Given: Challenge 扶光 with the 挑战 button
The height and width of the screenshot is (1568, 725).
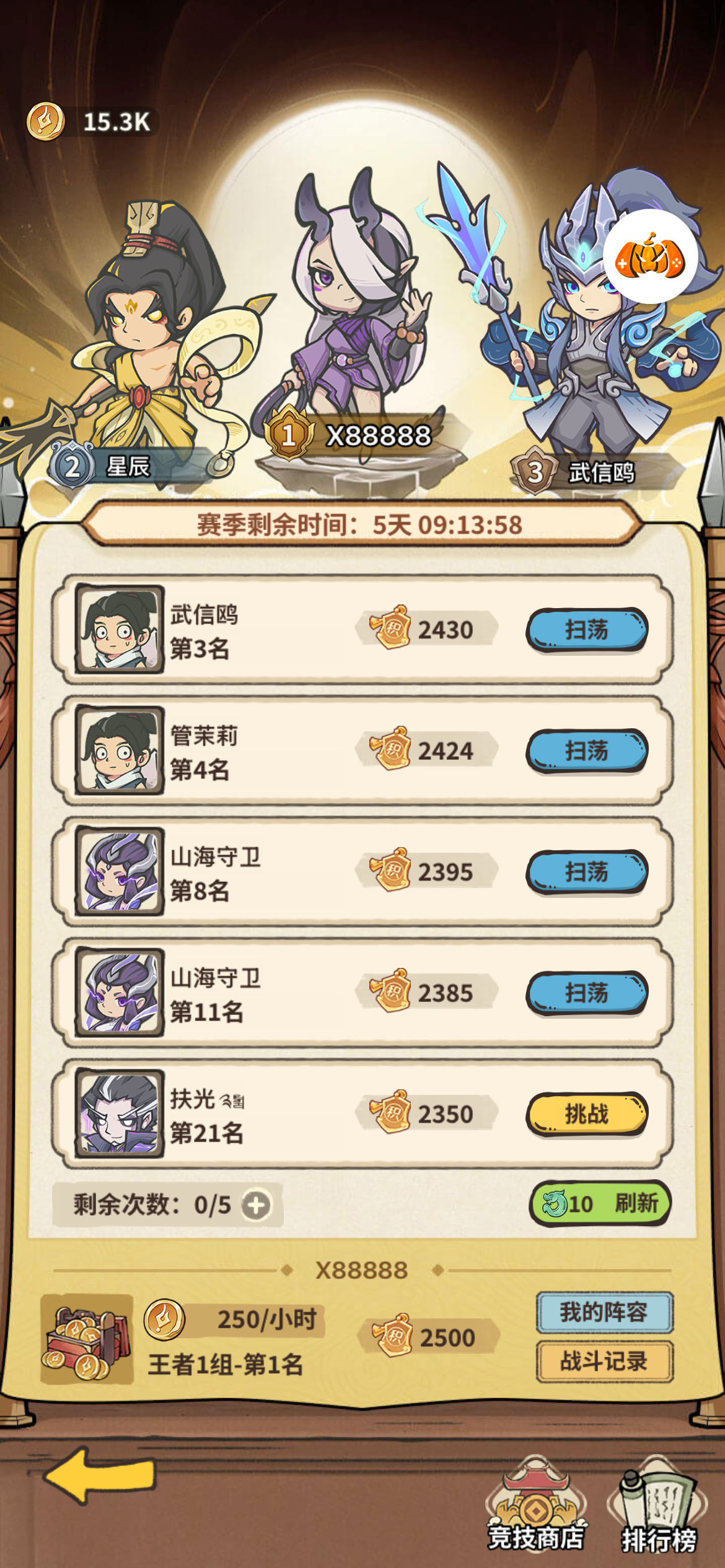Looking at the screenshot, I should [x=587, y=1114].
